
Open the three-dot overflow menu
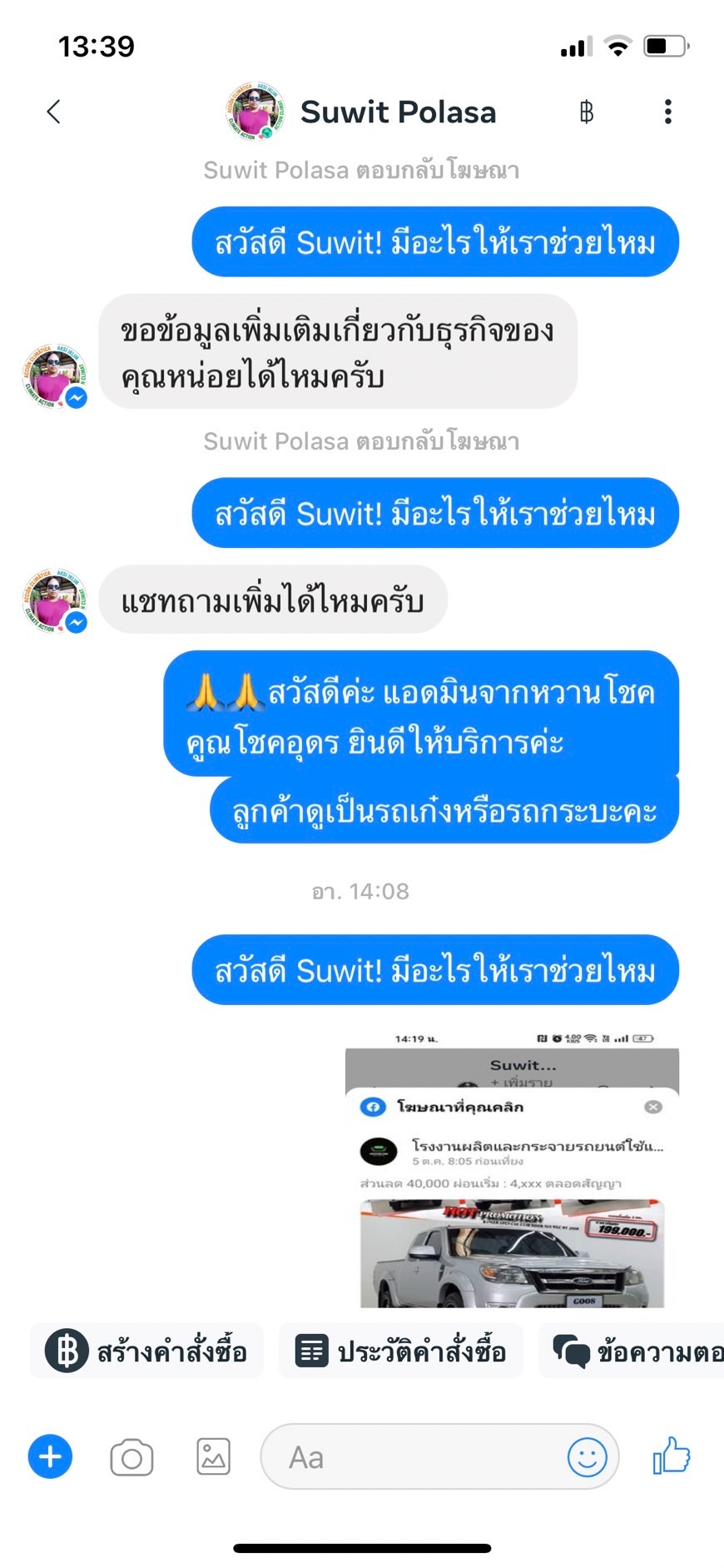[x=667, y=112]
